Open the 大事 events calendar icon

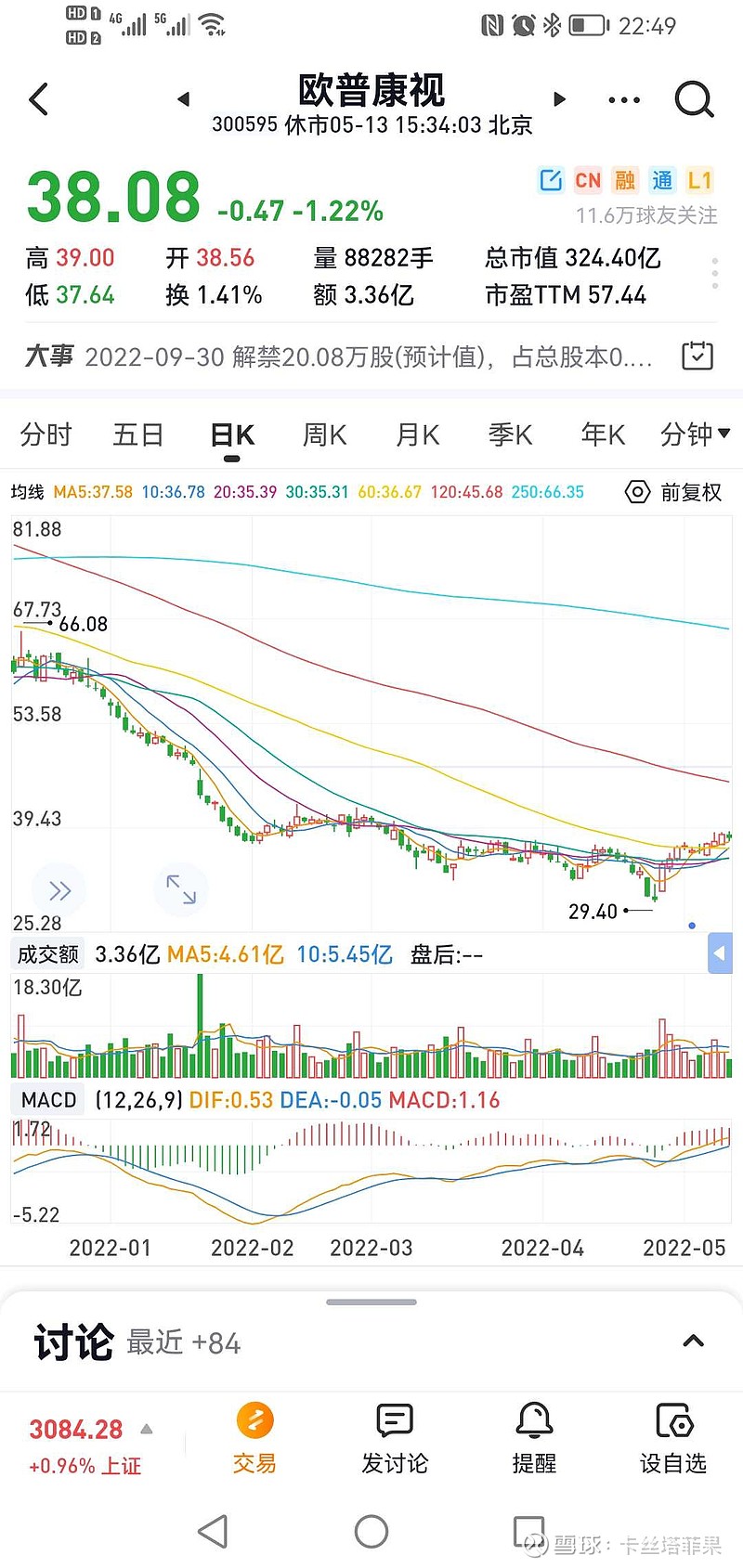pos(697,356)
